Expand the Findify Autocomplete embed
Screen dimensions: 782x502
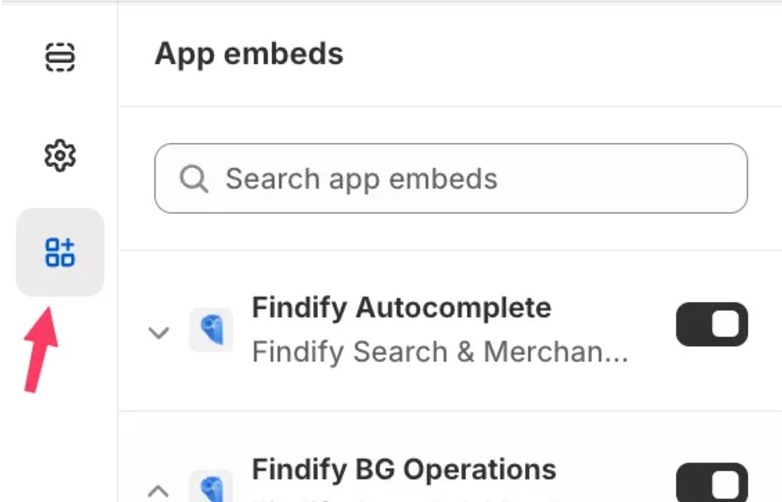[x=158, y=332]
